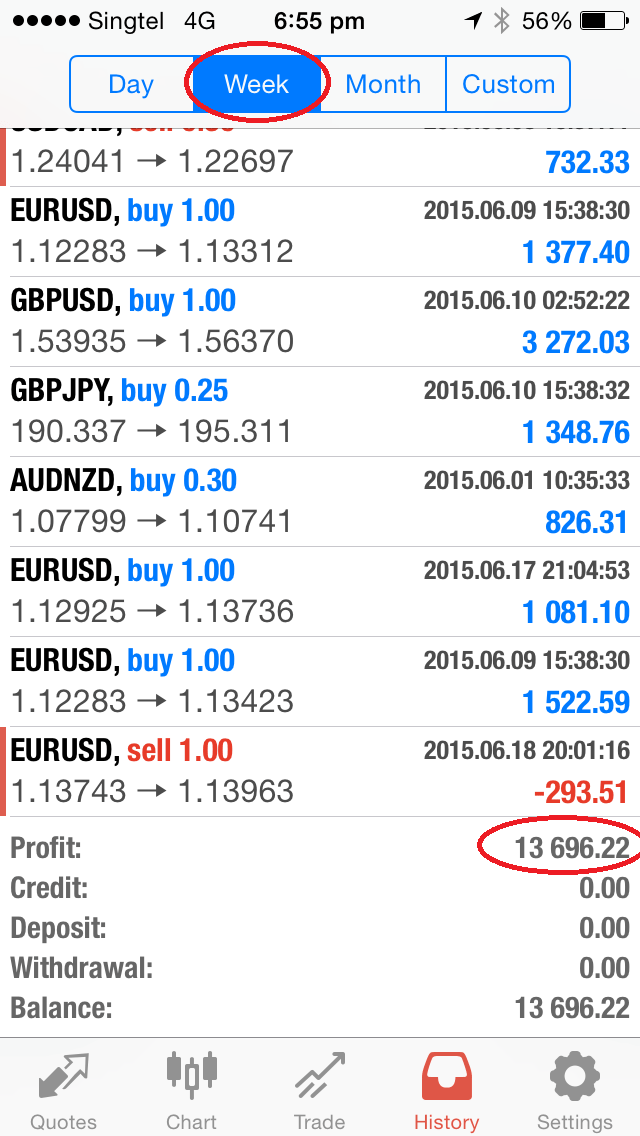Open the Quotes tab

tap(64, 1088)
